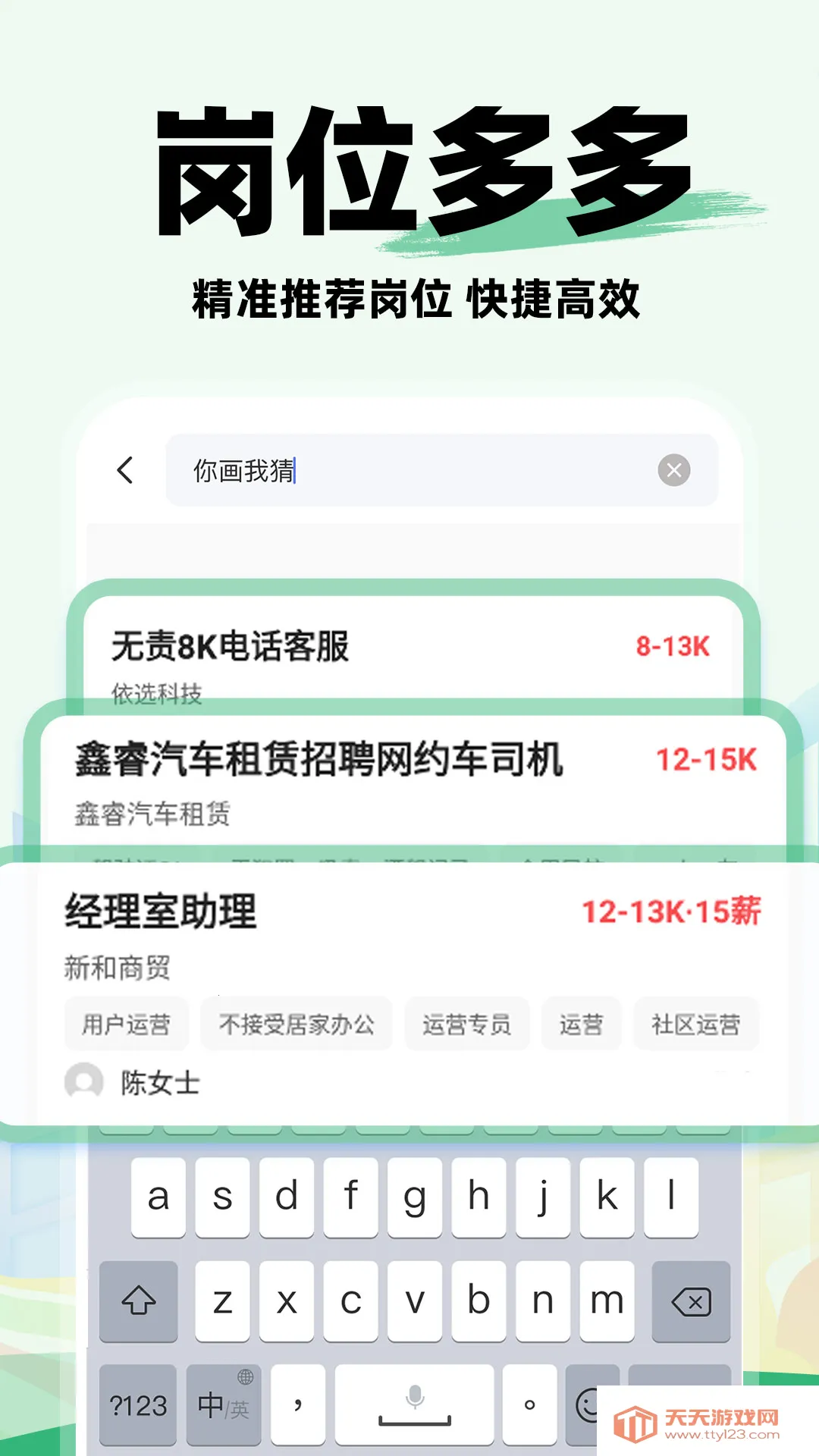Tap the 运营专员 filter label
This screenshot has height=1456, width=819.
pyautogui.click(x=468, y=1024)
